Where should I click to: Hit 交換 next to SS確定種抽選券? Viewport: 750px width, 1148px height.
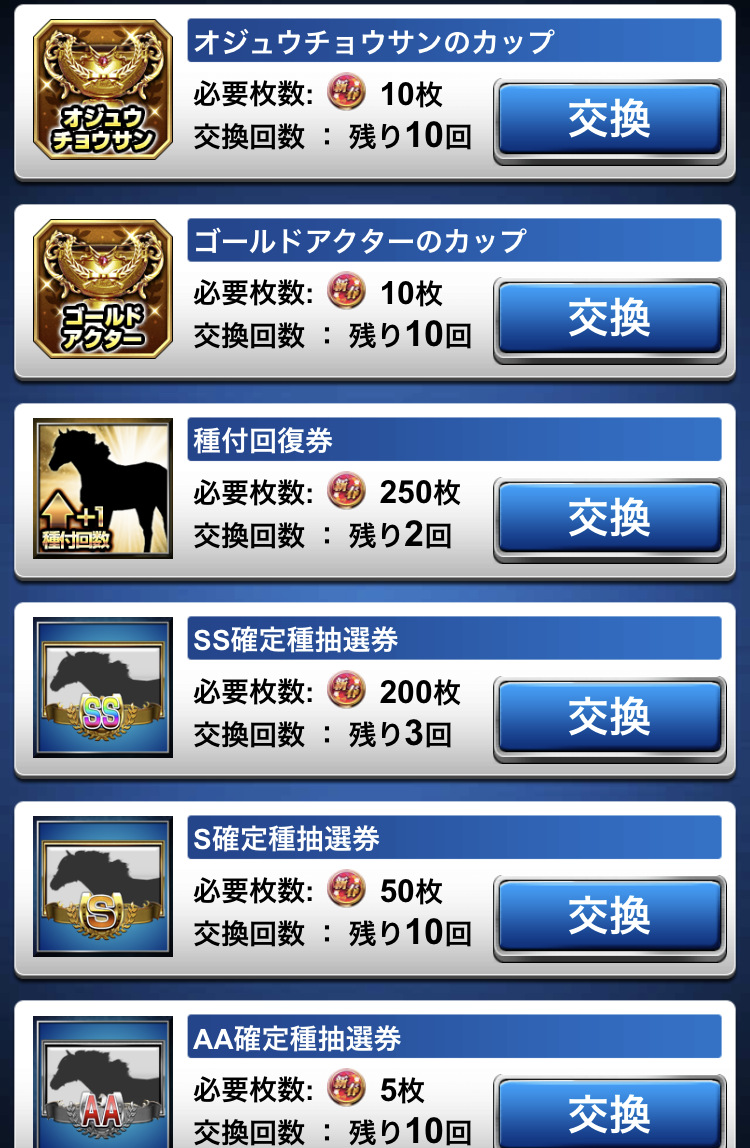point(609,716)
